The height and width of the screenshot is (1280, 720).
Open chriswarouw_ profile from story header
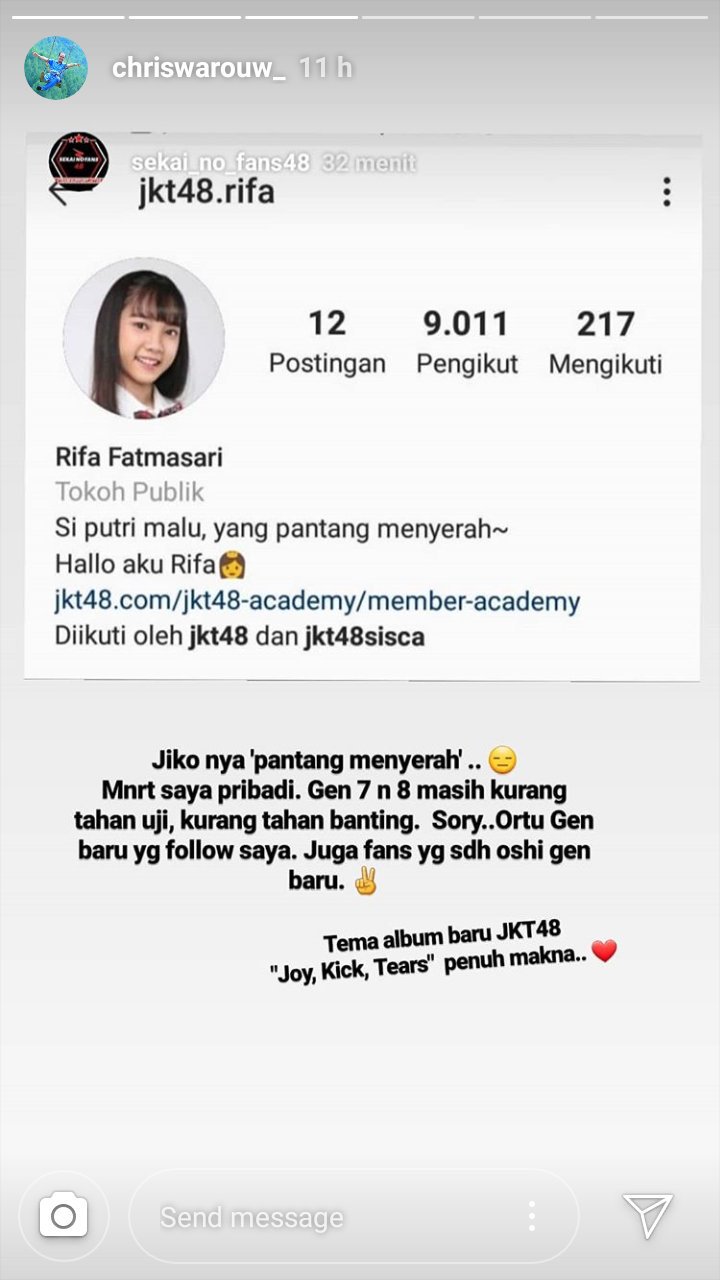(x=199, y=68)
